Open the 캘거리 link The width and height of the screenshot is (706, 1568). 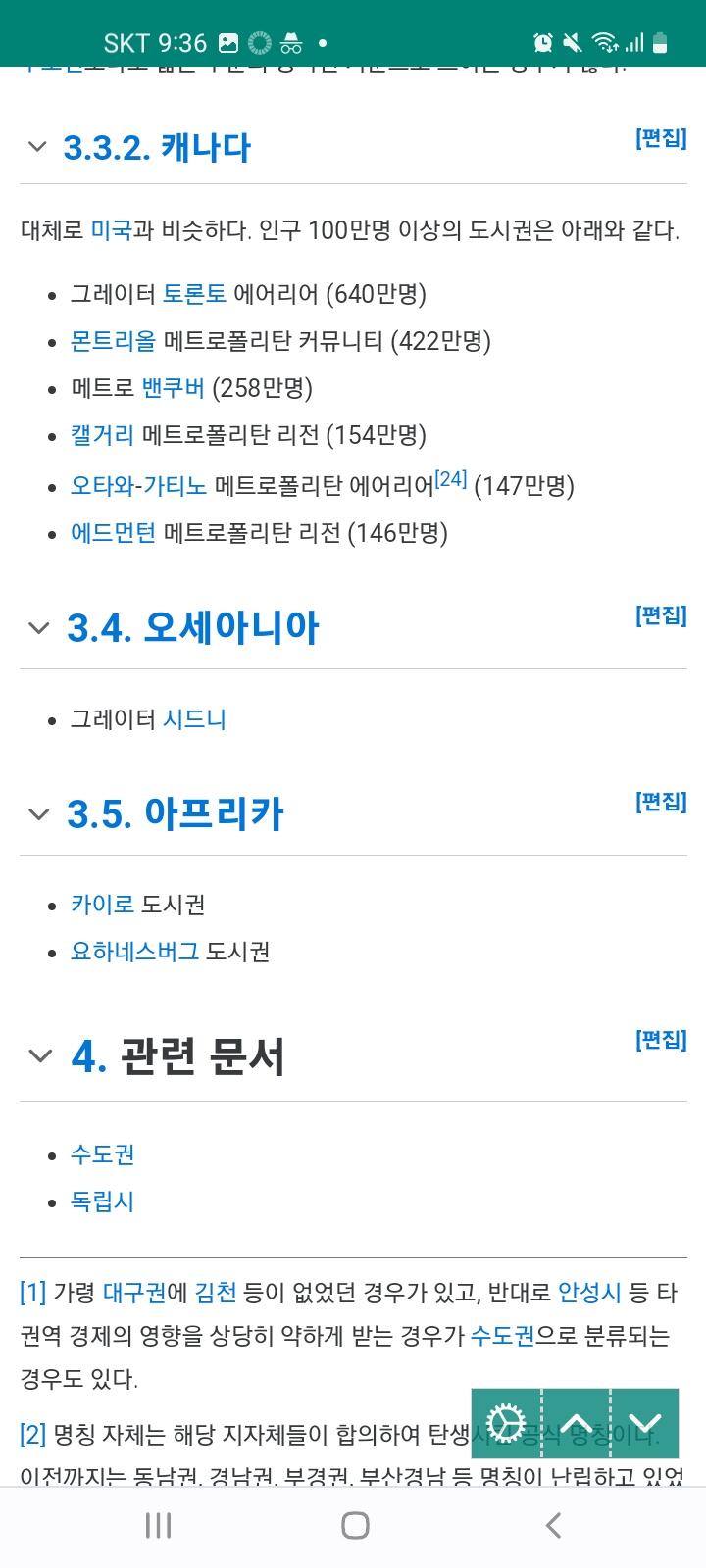(x=102, y=434)
